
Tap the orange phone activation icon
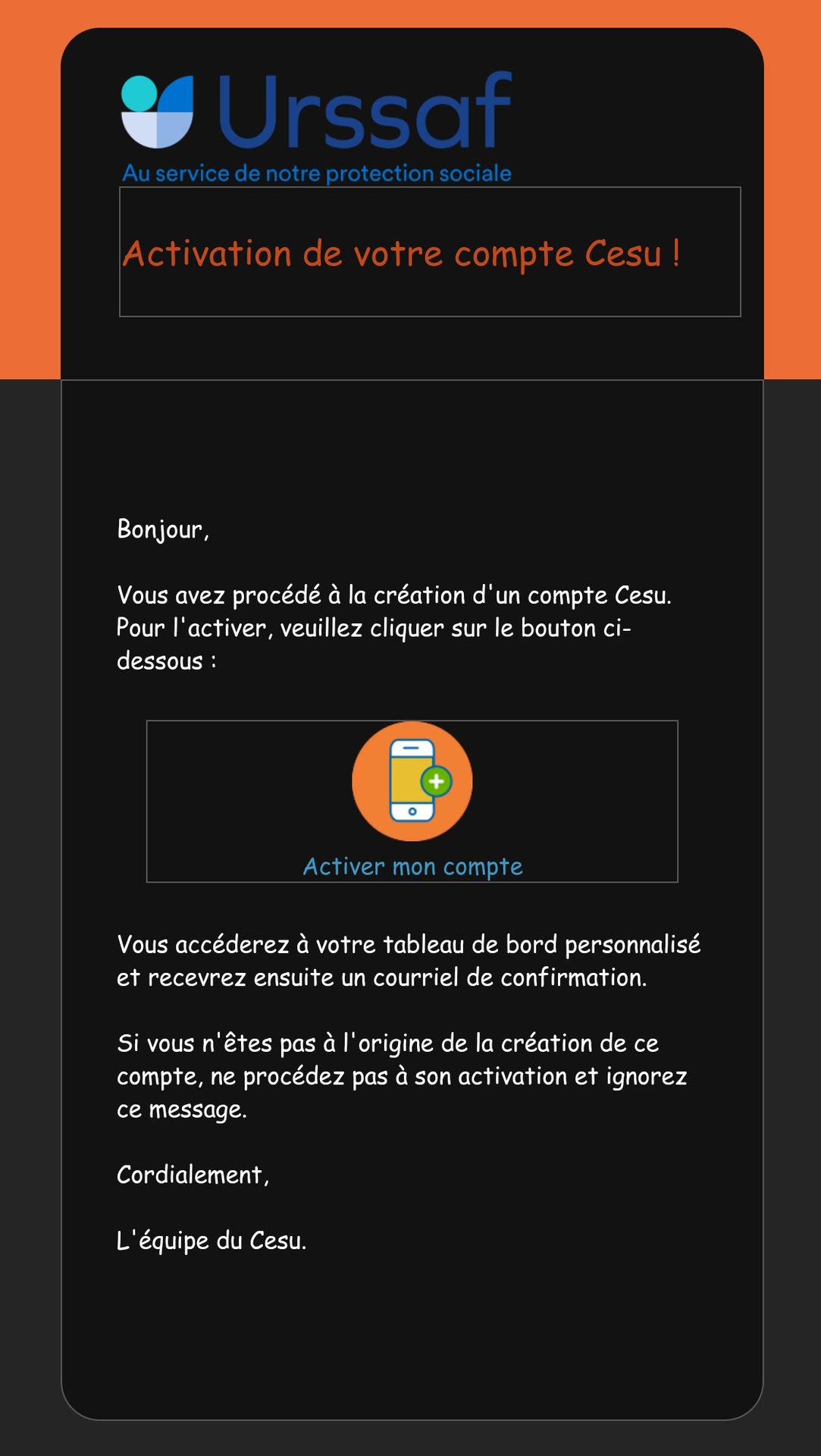tap(412, 781)
